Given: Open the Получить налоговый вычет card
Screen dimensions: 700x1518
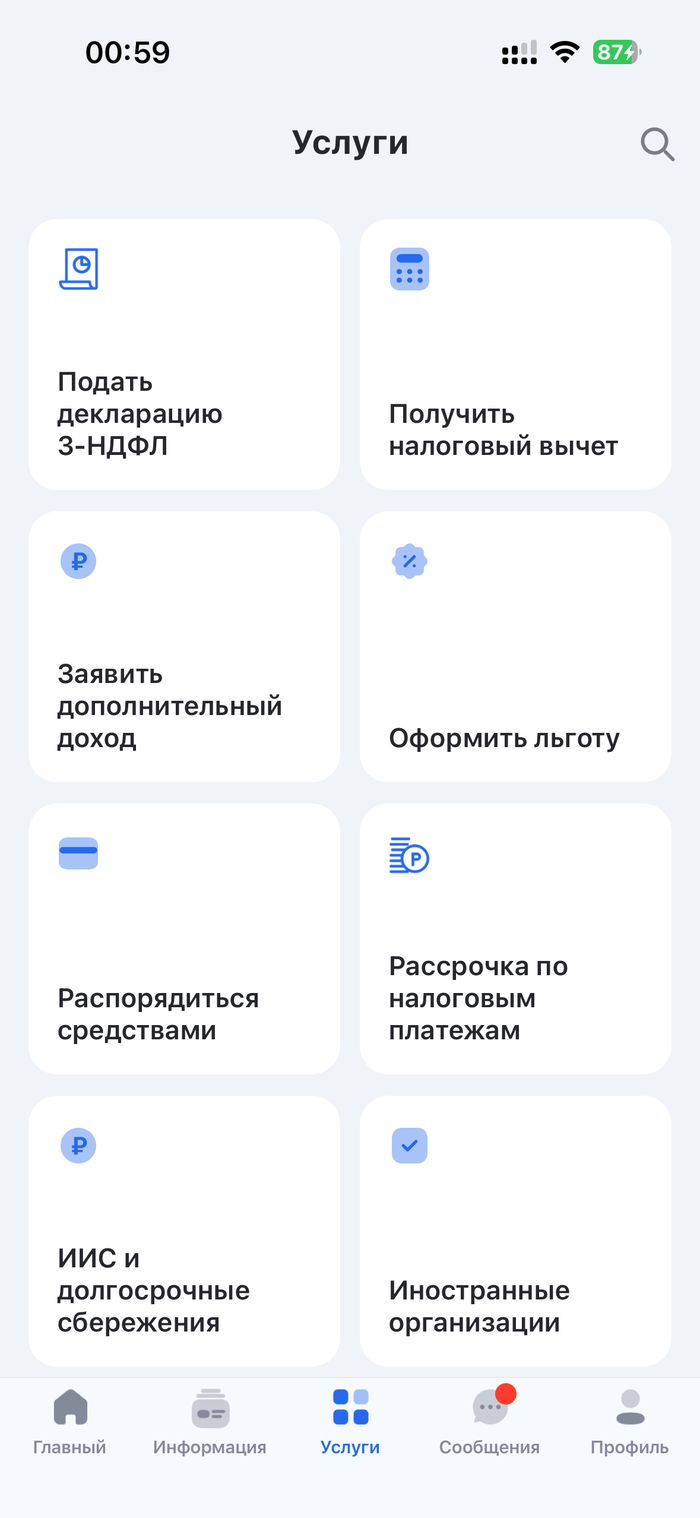Looking at the screenshot, I should point(515,355).
